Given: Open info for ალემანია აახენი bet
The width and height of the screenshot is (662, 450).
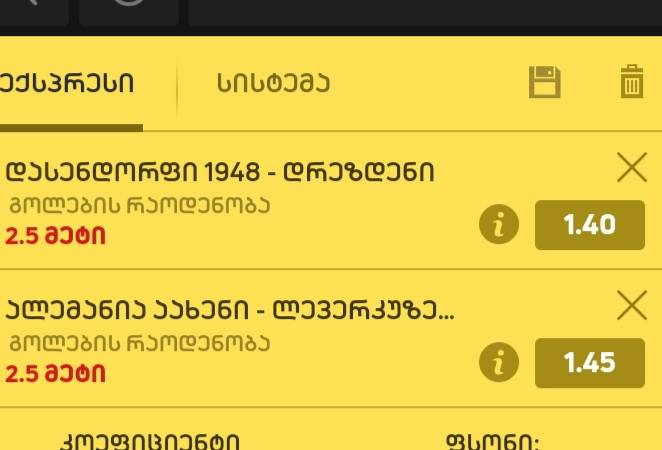Looking at the screenshot, I should click(x=500, y=362).
